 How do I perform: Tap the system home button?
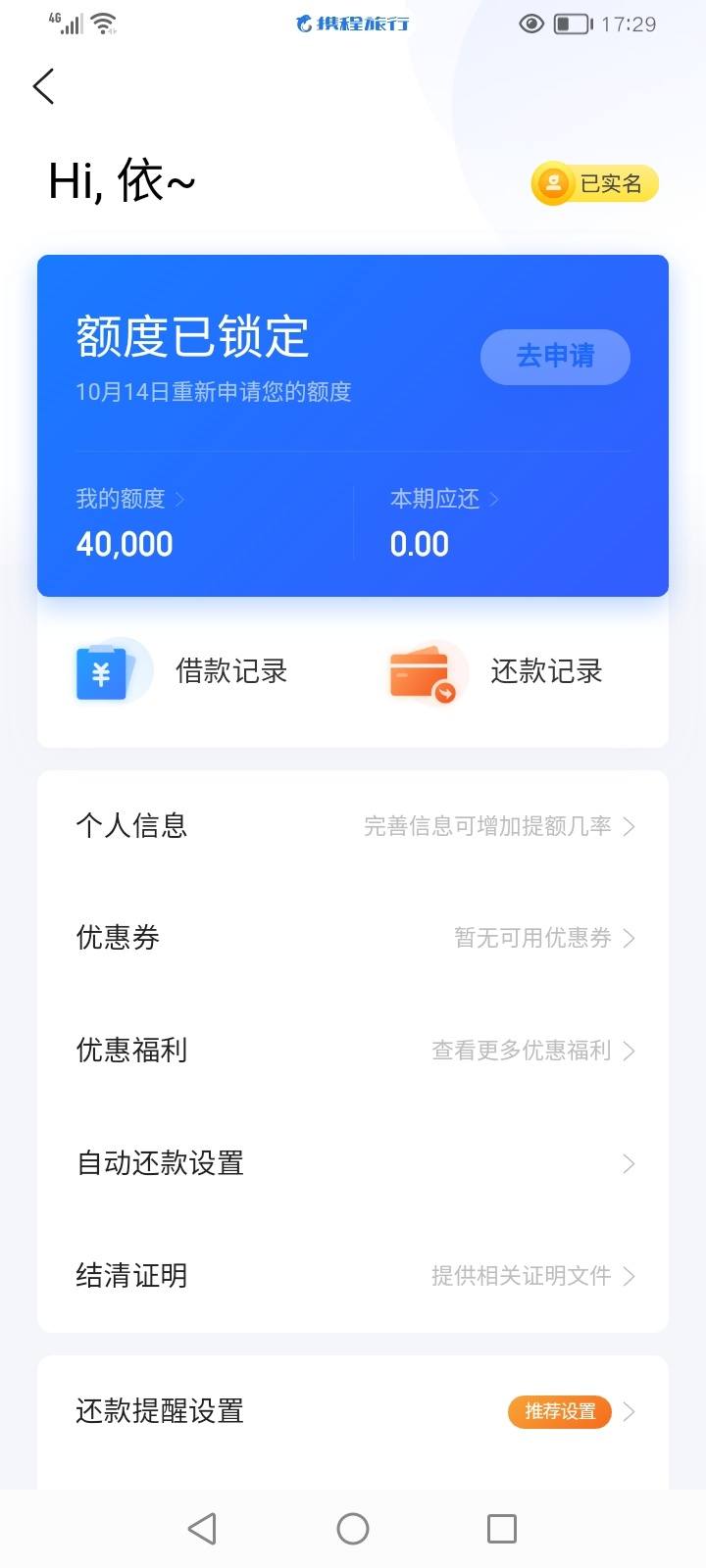[x=353, y=1529]
